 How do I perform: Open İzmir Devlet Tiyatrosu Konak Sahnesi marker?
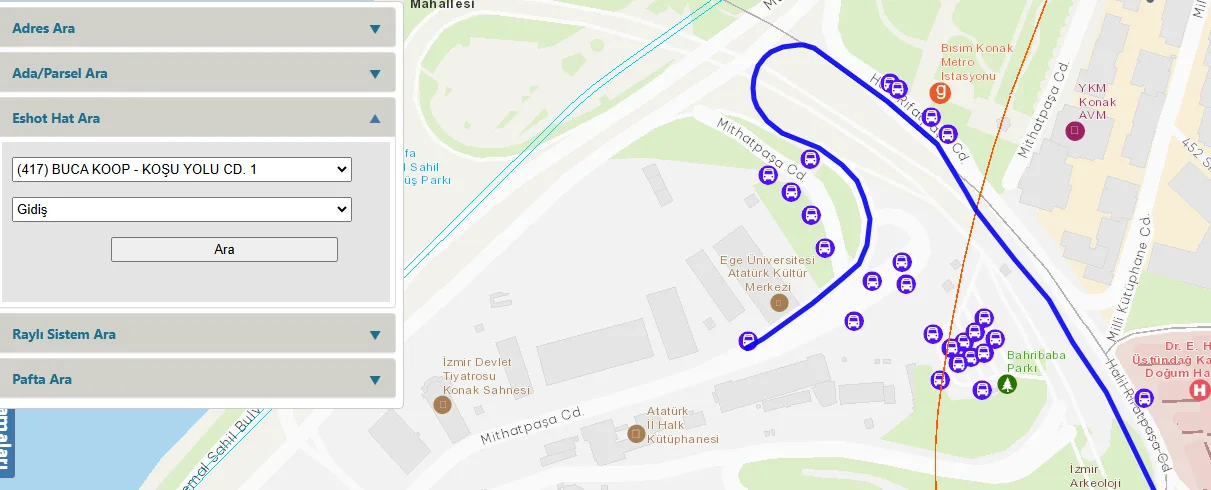(x=443, y=405)
